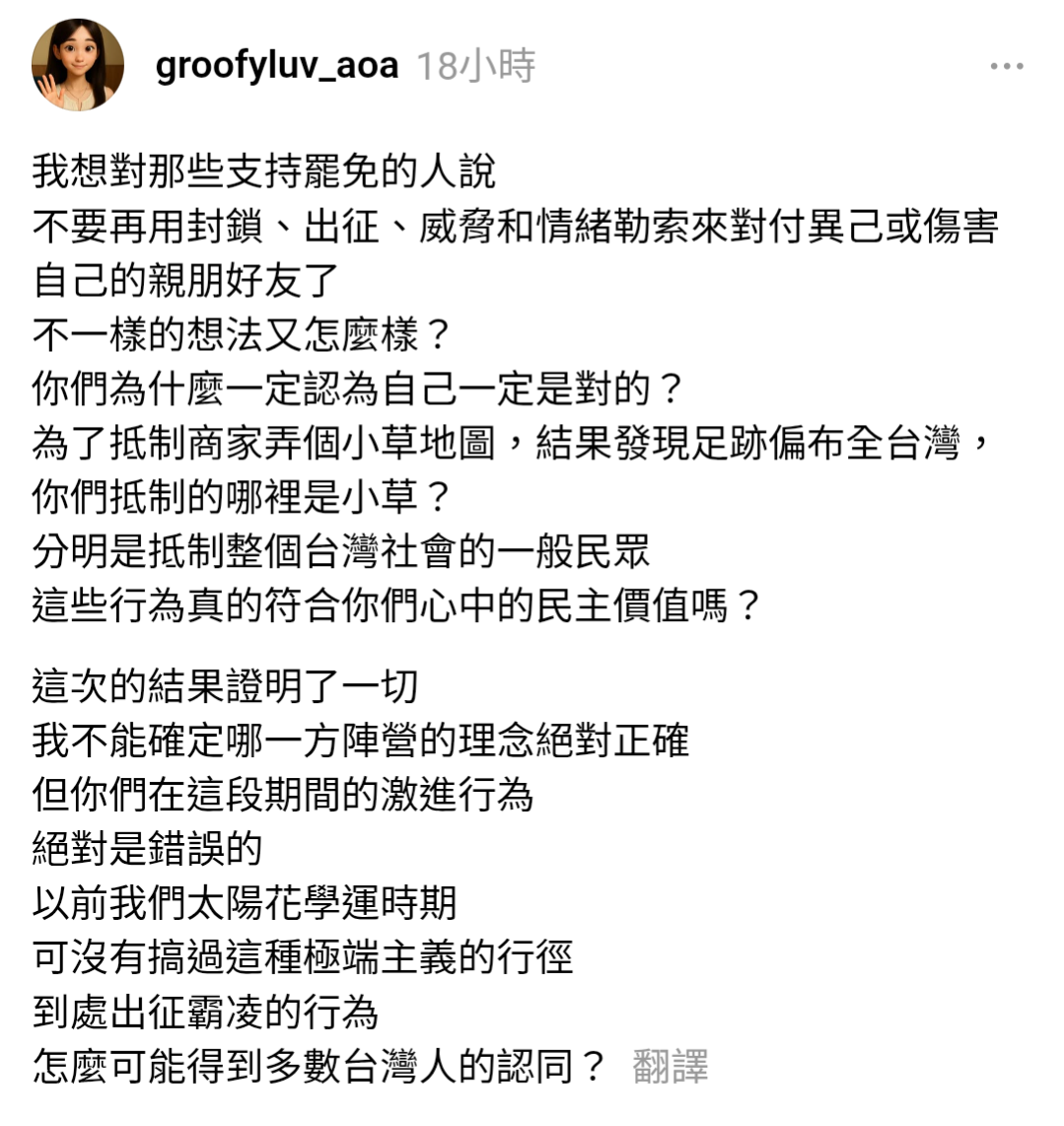The height and width of the screenshot is (1126, 1064).
Task: Open the groofyluv_aoa username link
Action: click(277, 66)
